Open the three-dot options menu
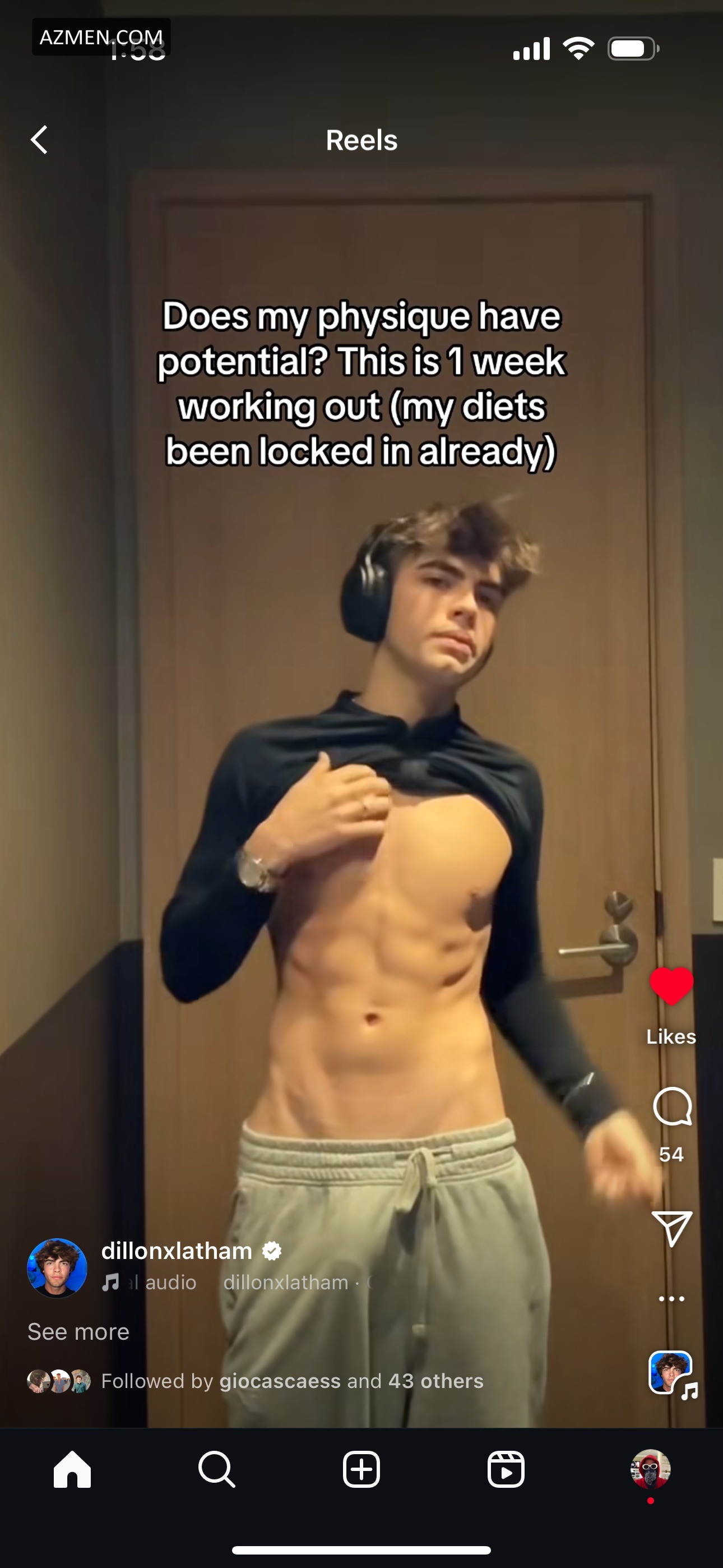723x1568 pixels. pos(672,1298)
